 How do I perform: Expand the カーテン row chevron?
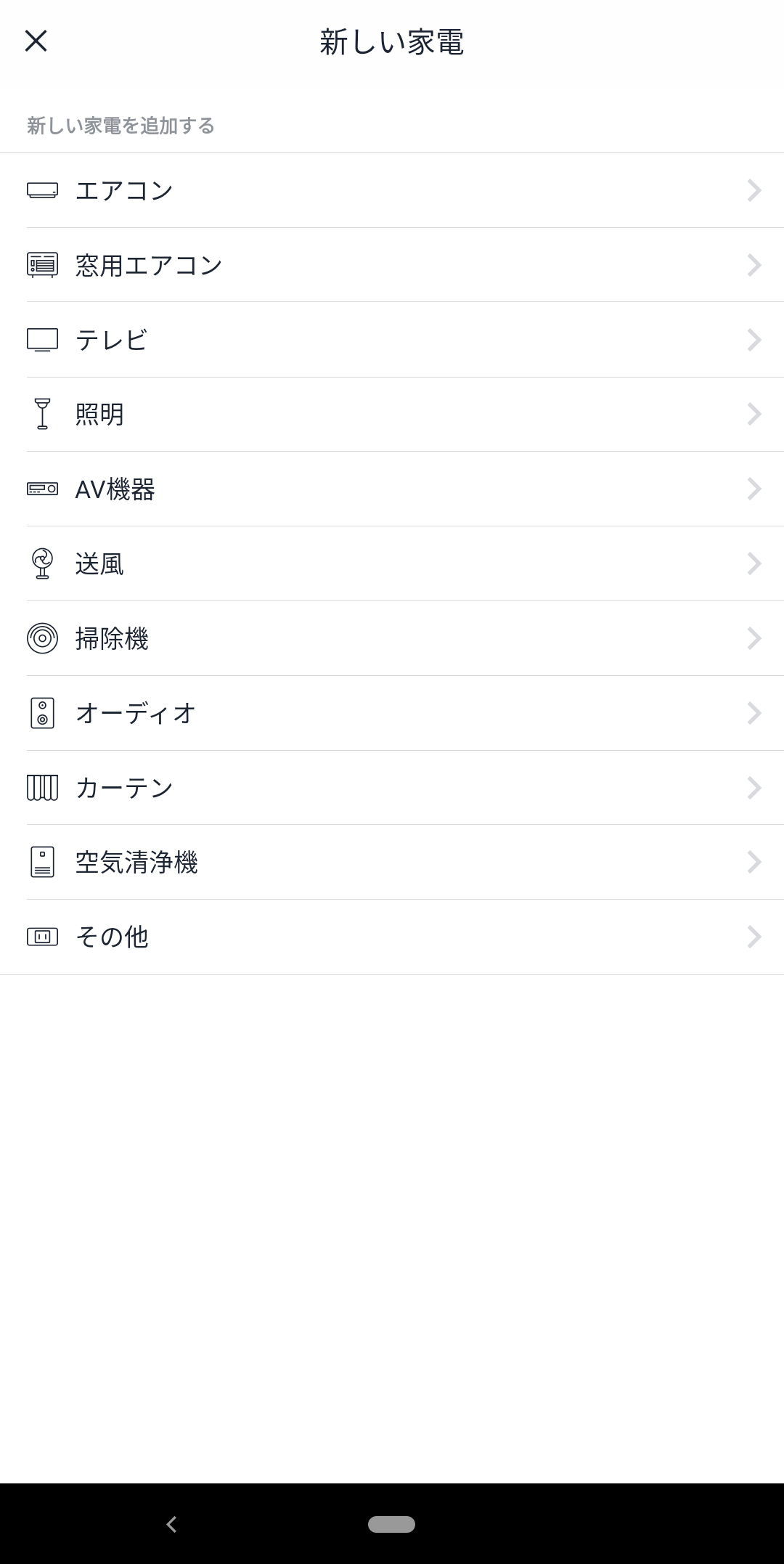pyautogui.click(x=754, y=787)
